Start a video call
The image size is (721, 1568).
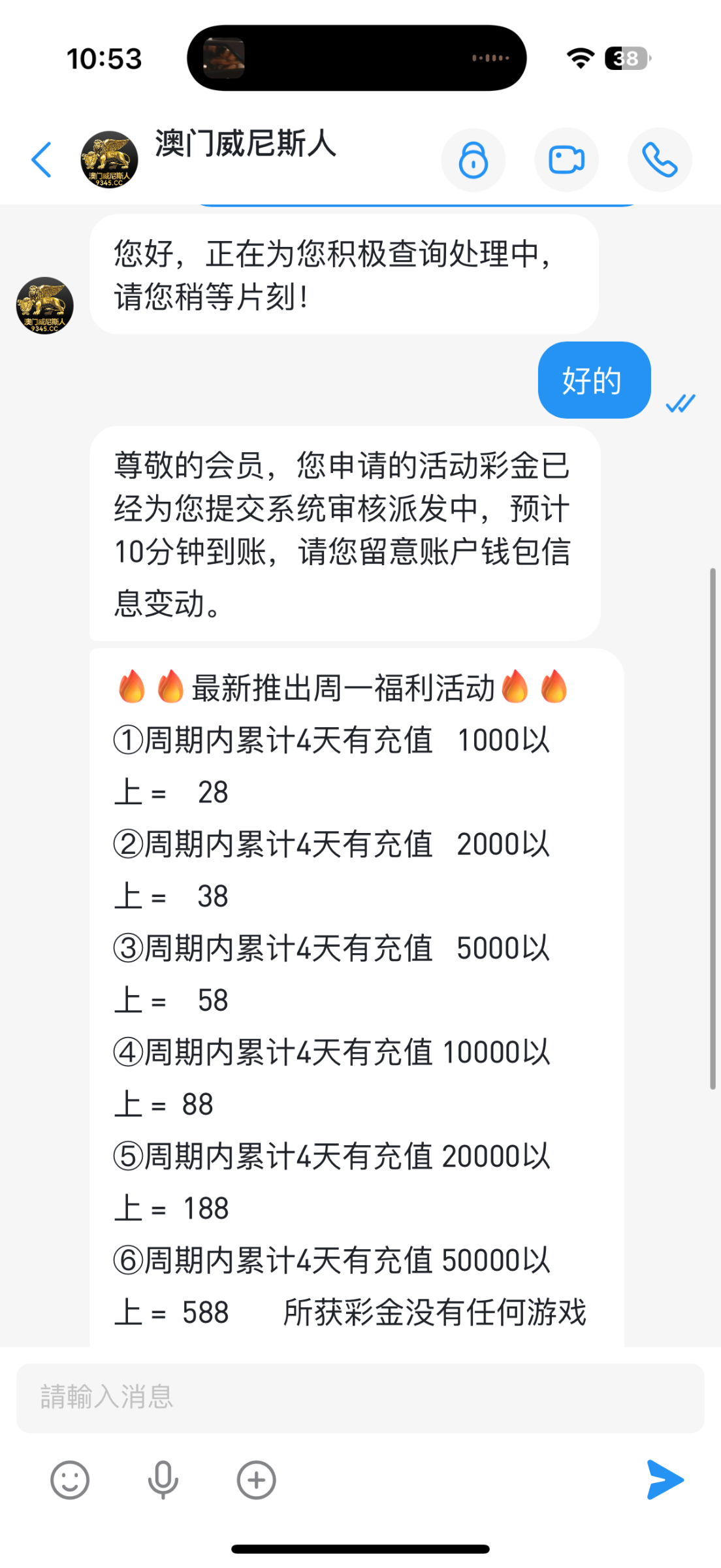tap(566, 160)
